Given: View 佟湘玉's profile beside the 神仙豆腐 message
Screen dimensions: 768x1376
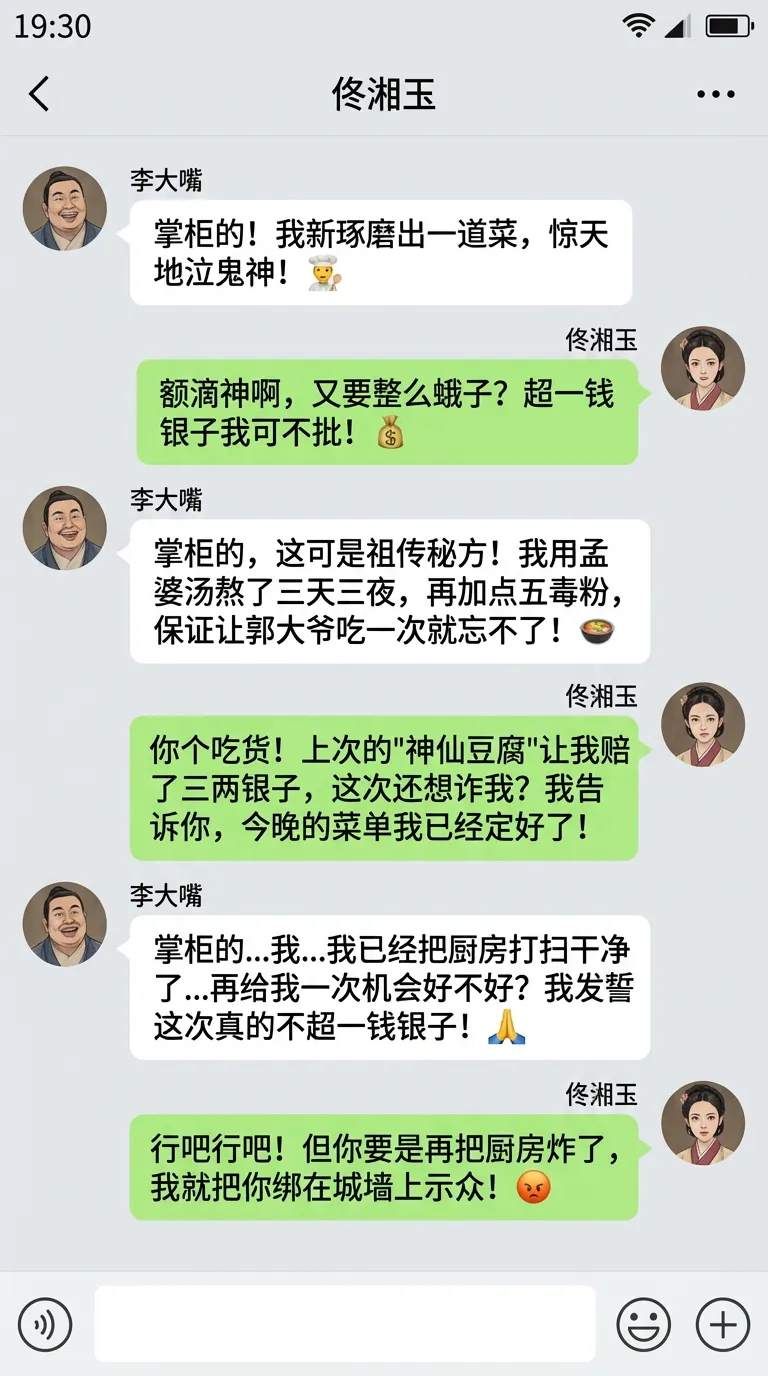Looking at the screenshot, I should tap(703, 724).
